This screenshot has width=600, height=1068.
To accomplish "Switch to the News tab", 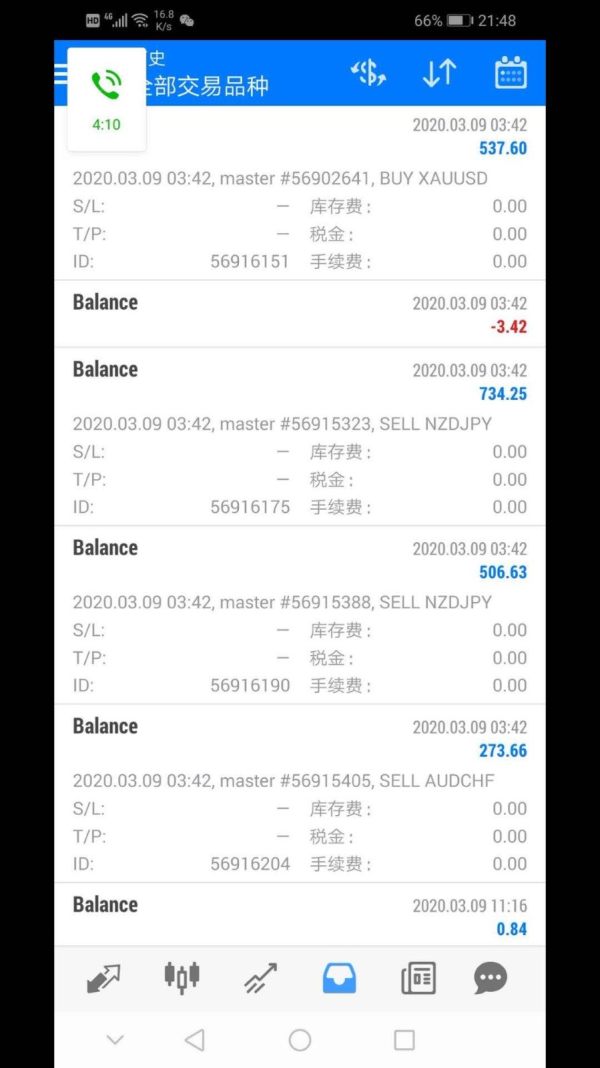I will [418, 977].
